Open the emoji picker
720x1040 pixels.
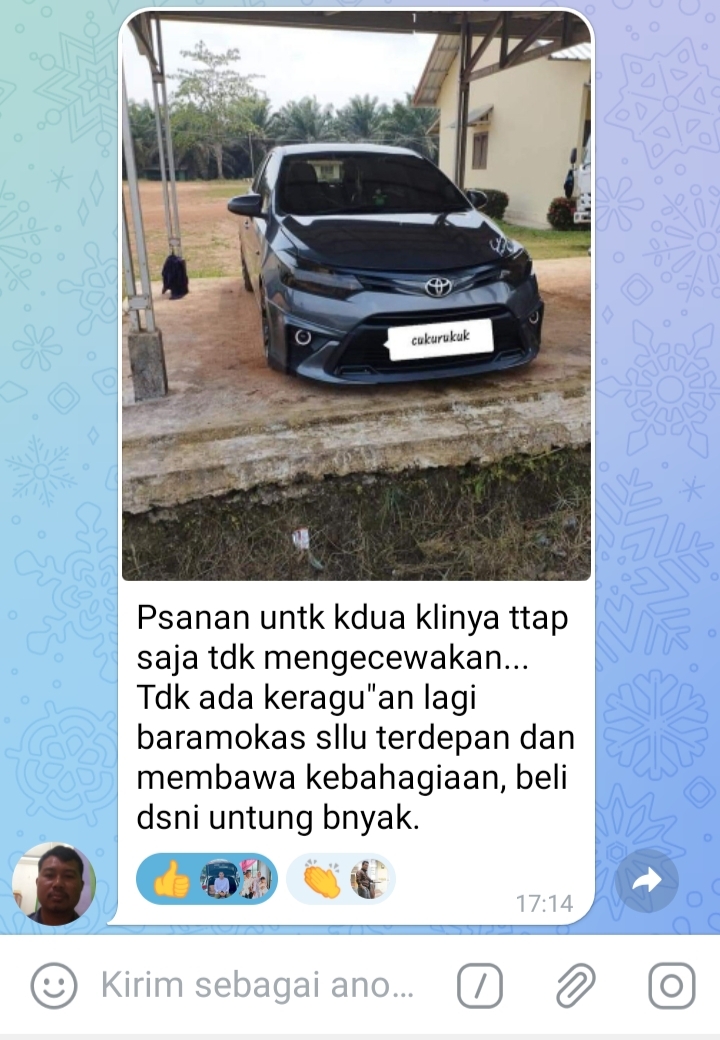point(54,987)
